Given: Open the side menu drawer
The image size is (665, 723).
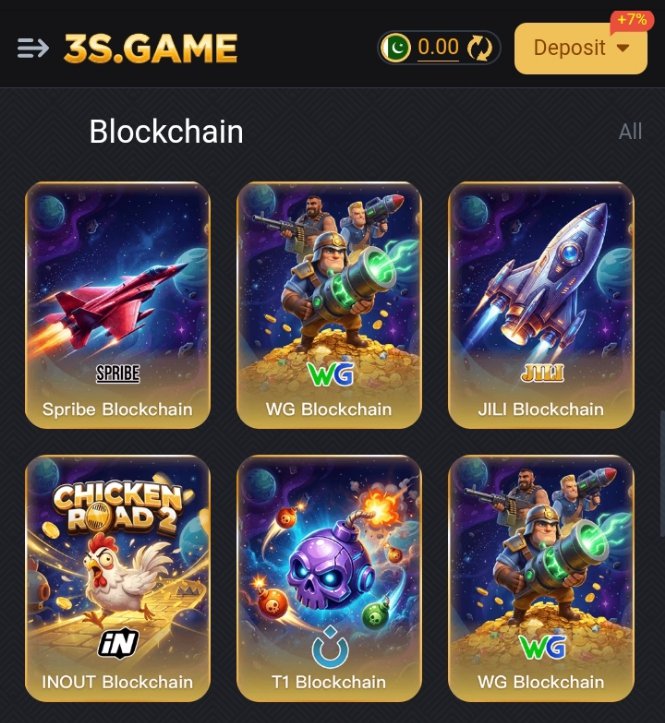Looking at the screenshot, I should pos(33,48).
